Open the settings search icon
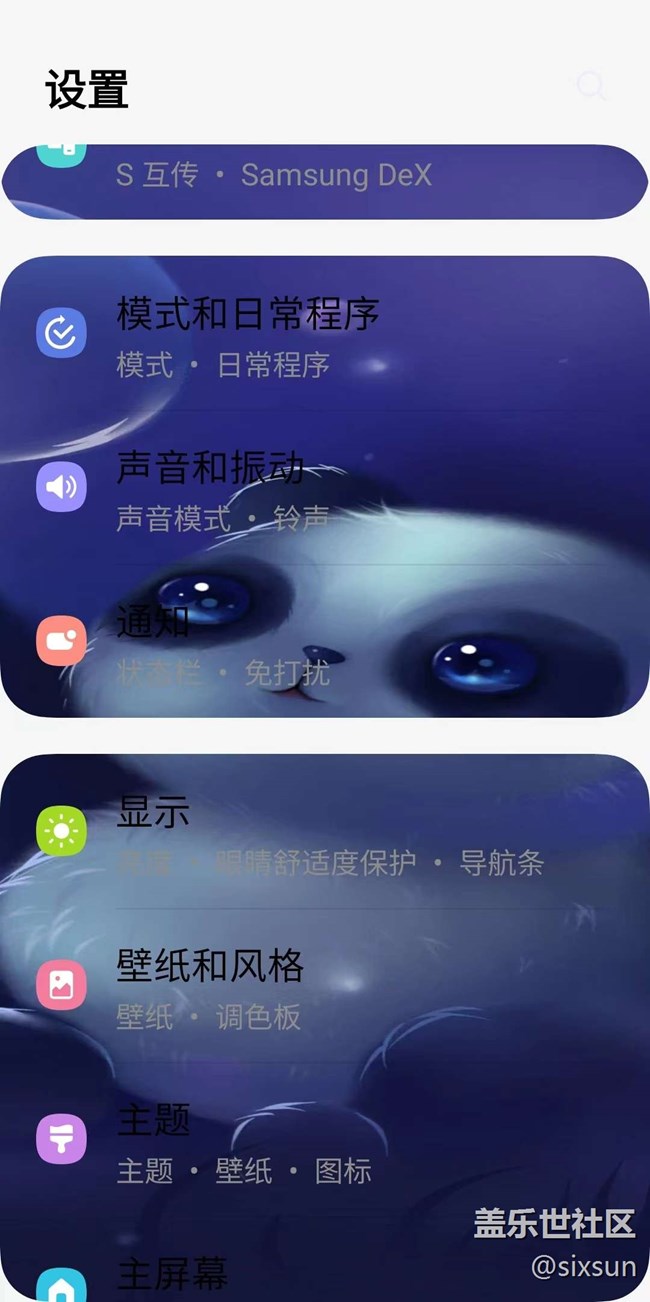650x1302 pixels. click(x=591, y=87)
